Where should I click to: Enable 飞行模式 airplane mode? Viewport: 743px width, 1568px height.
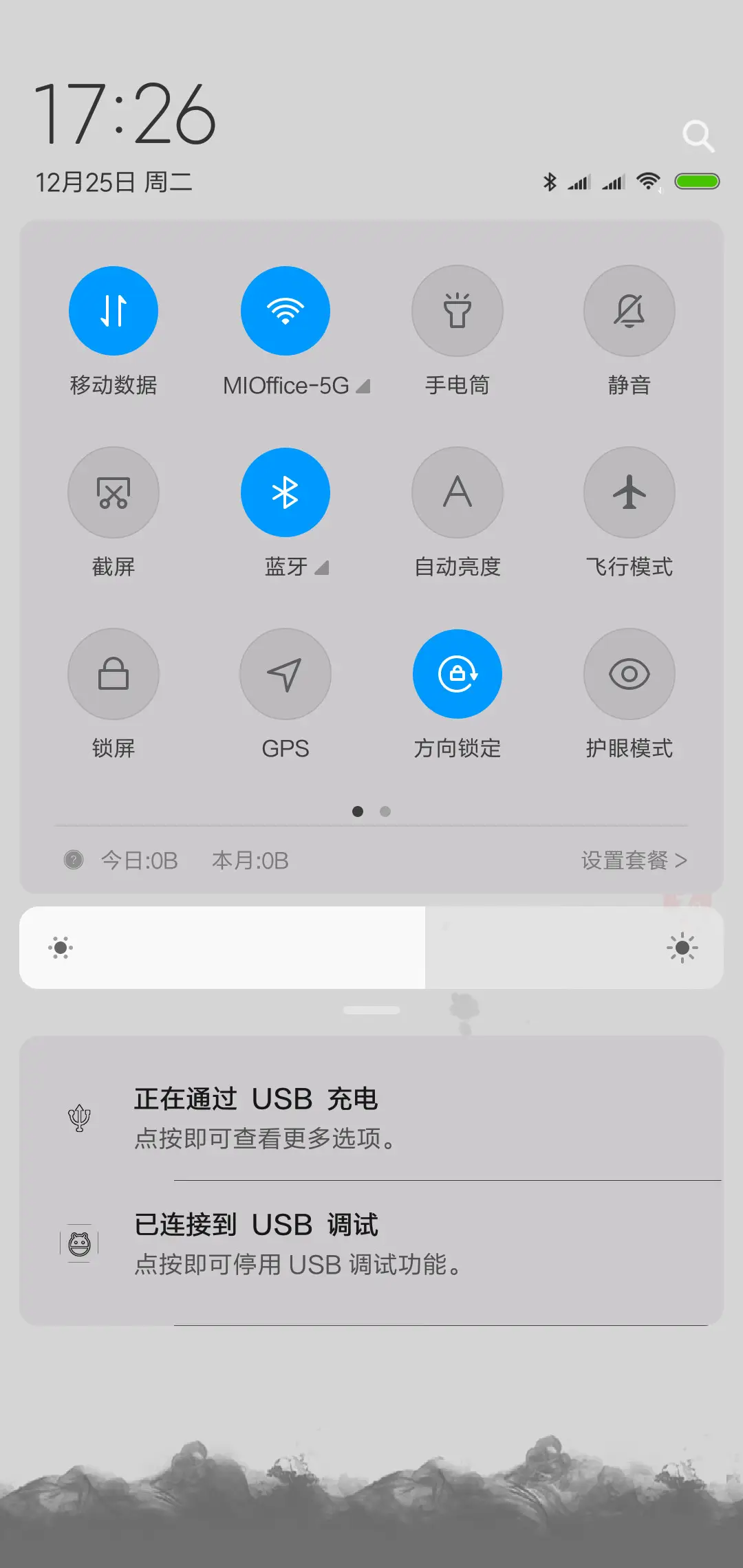click(x=629, y=492)
